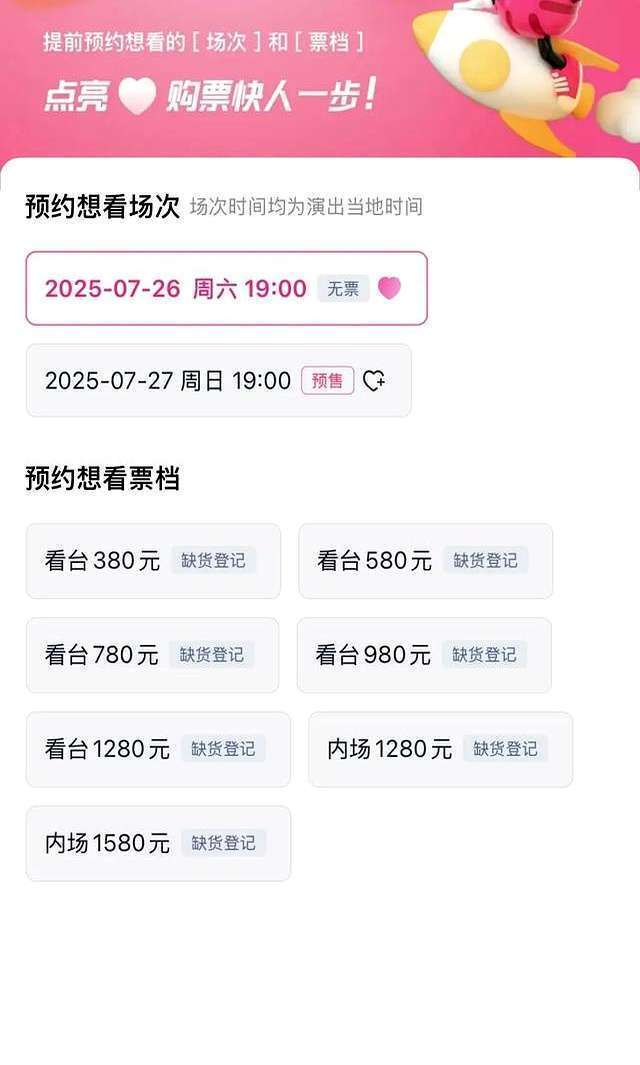Select the 2025-07-26 Saturday 19:00 session
640x1065 pixels.
tap(226, 288)
